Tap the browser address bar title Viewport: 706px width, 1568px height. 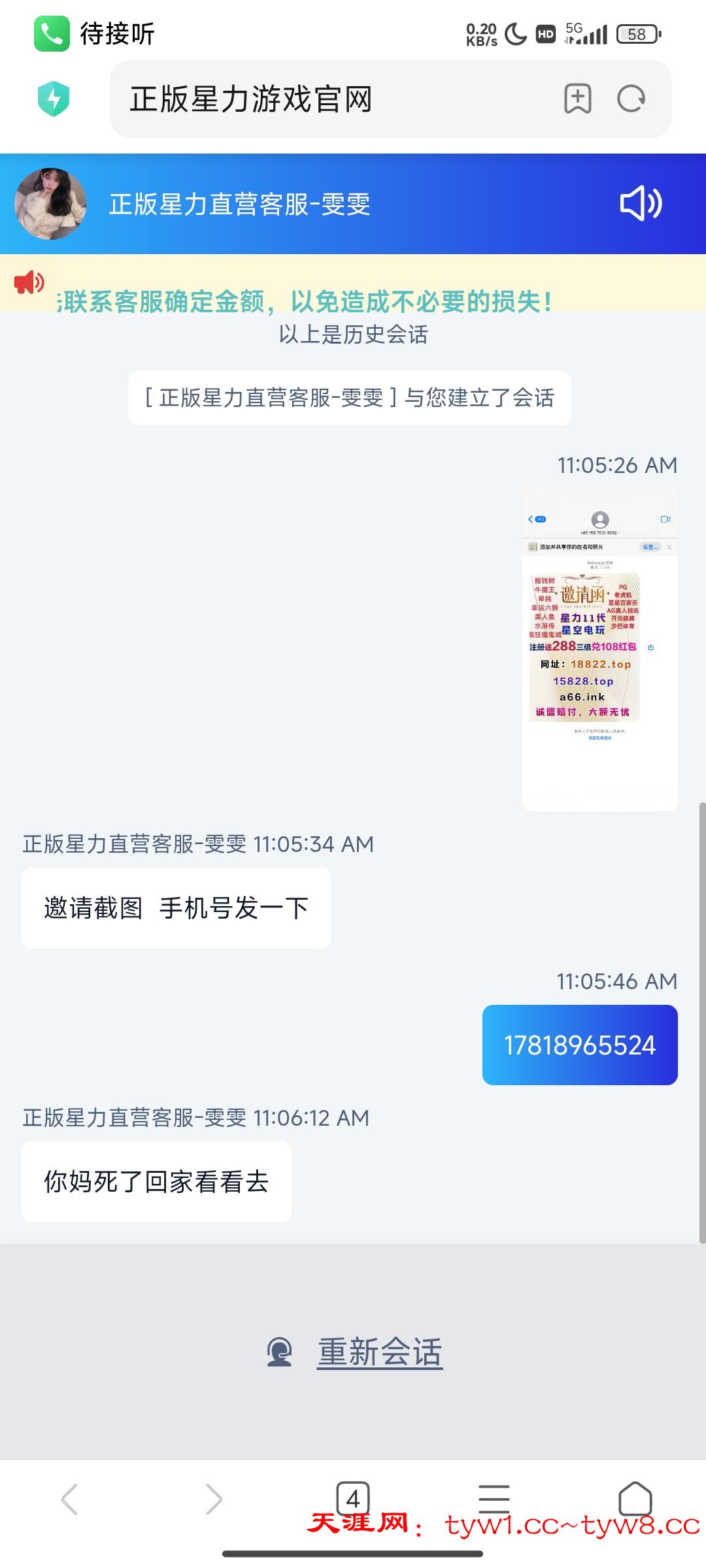[x=251, y=99]
